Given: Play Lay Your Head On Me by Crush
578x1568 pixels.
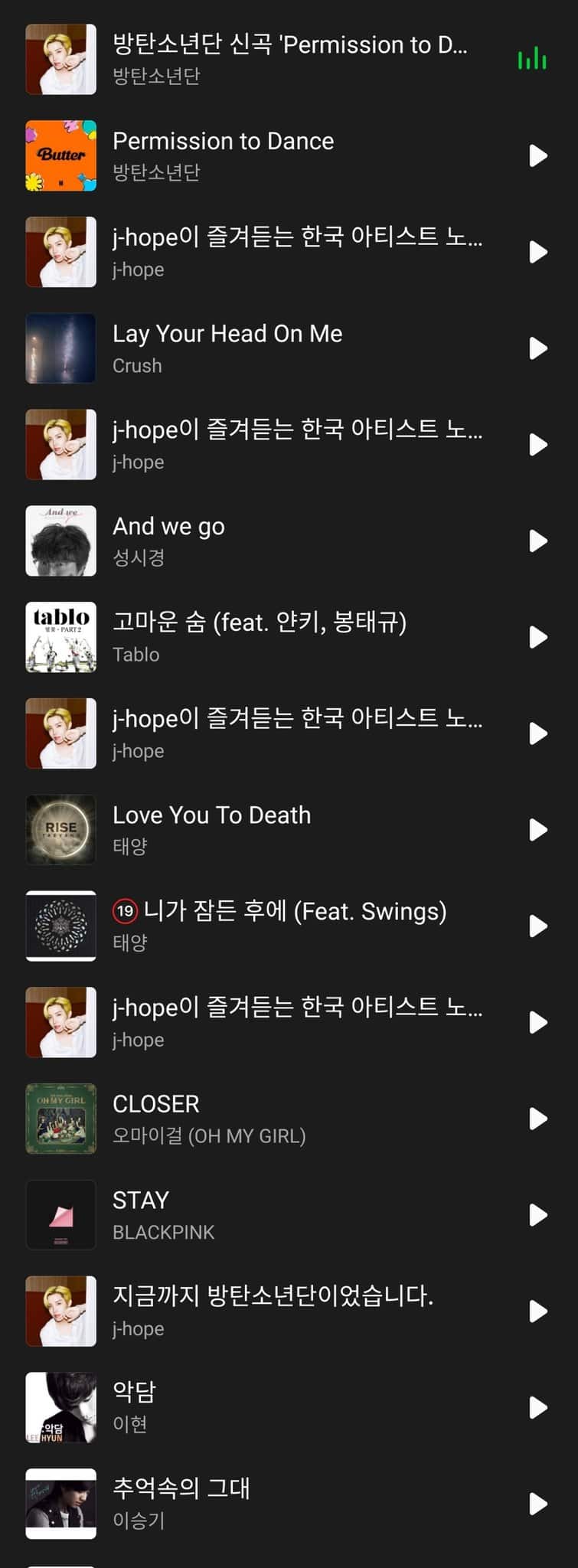Looking at the screenshot, I should click(538, 349).
